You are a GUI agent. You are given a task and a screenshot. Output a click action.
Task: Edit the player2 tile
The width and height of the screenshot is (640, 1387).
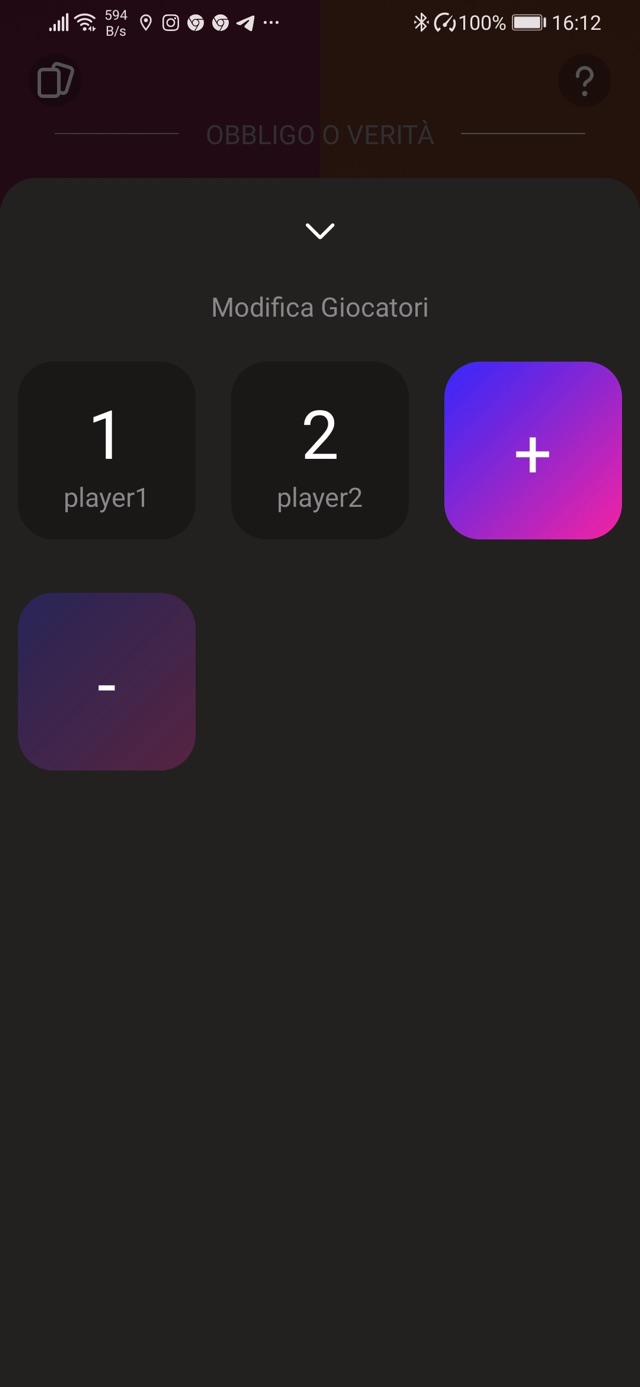(x=320, y=450)
